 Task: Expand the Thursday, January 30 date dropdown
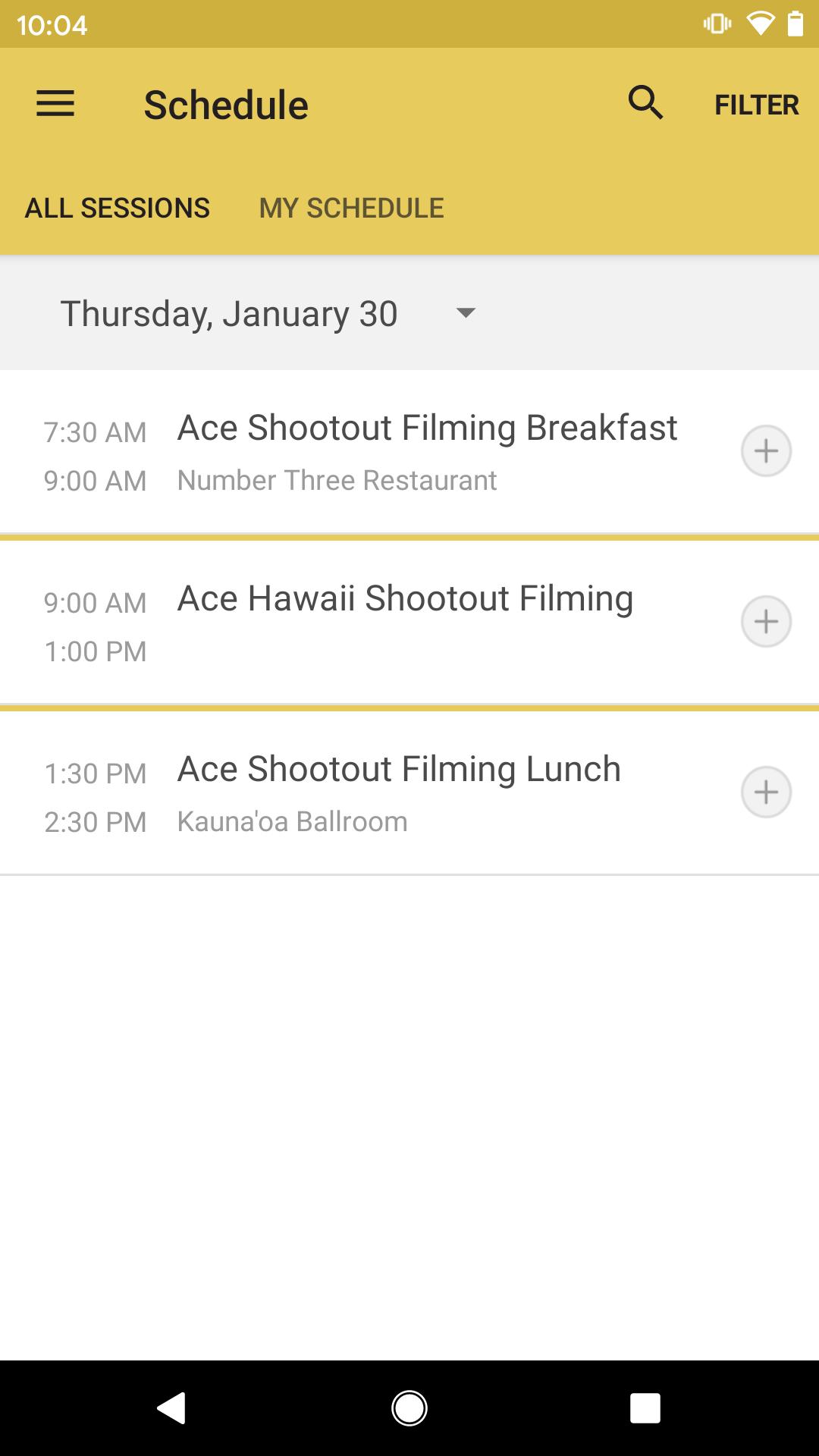(269, 313)
